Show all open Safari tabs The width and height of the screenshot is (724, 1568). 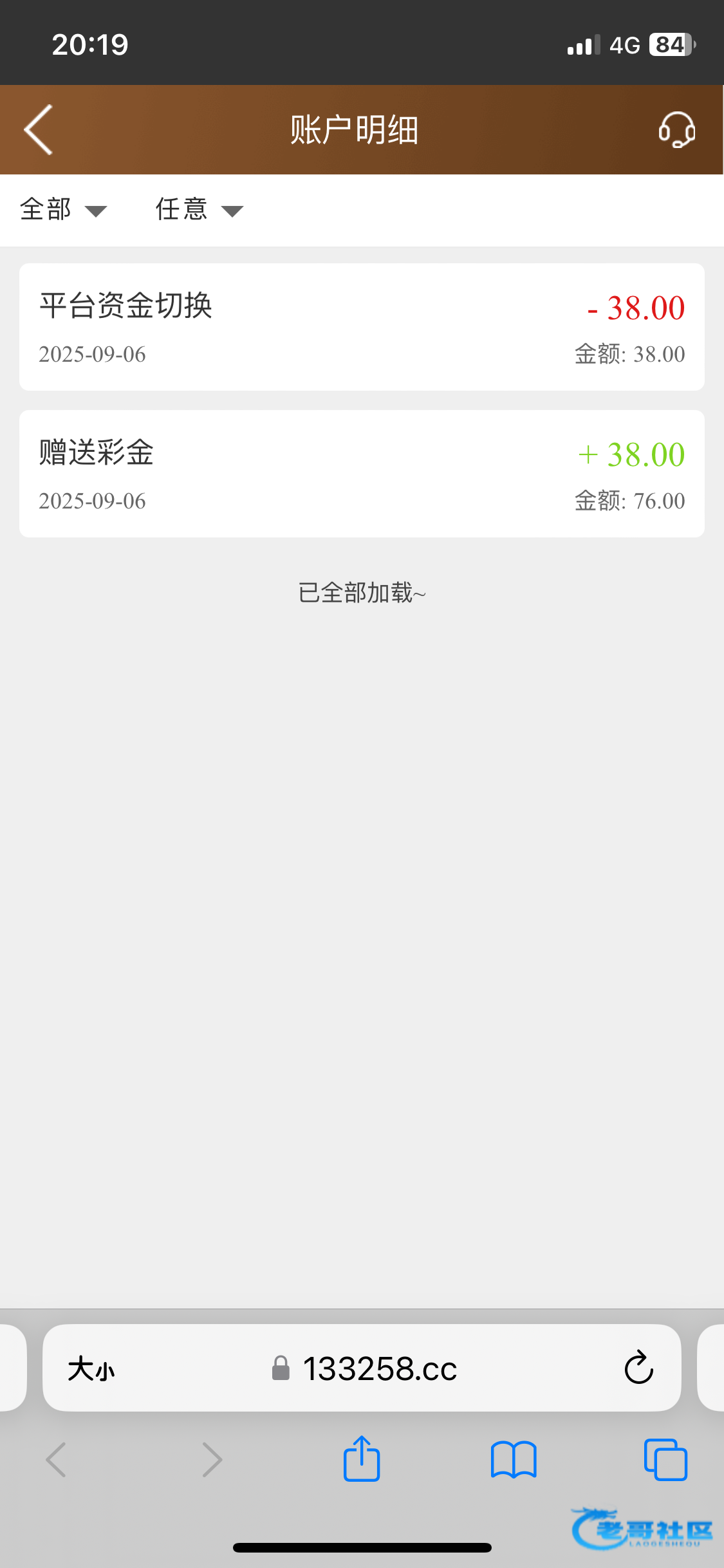pos(665,1460)
